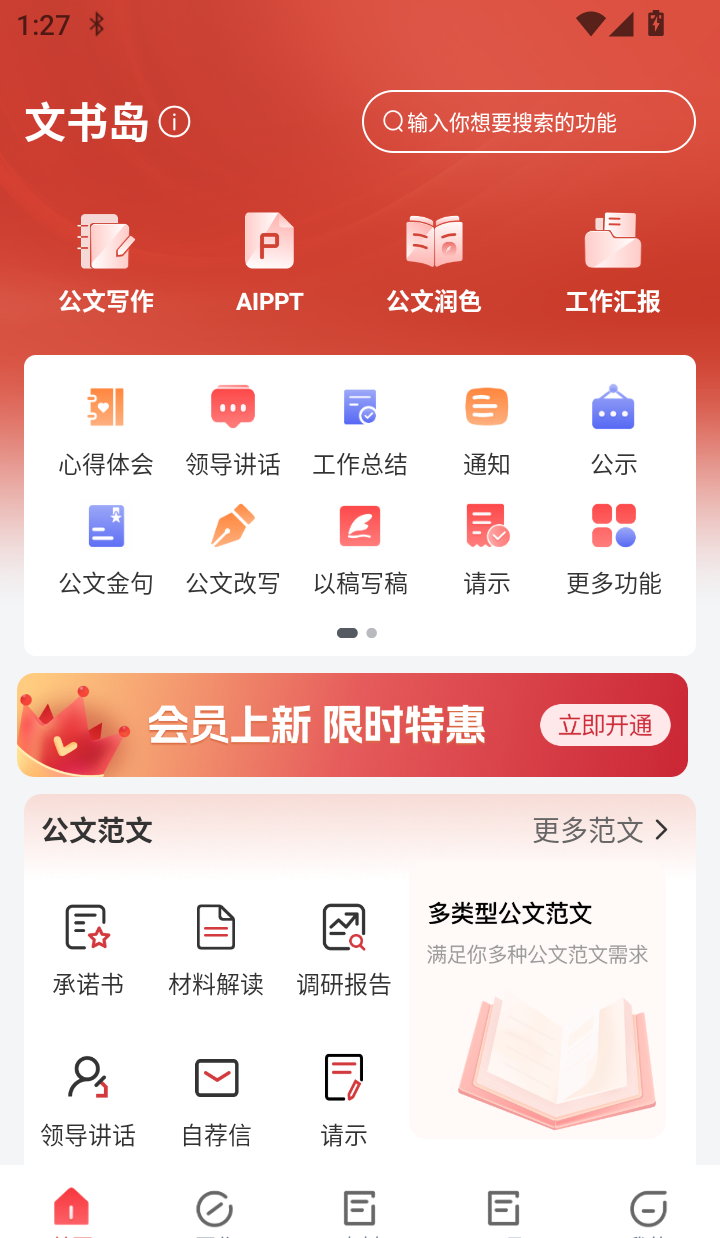
Task: Tap the search input field at top
Action: coord(528,121)
